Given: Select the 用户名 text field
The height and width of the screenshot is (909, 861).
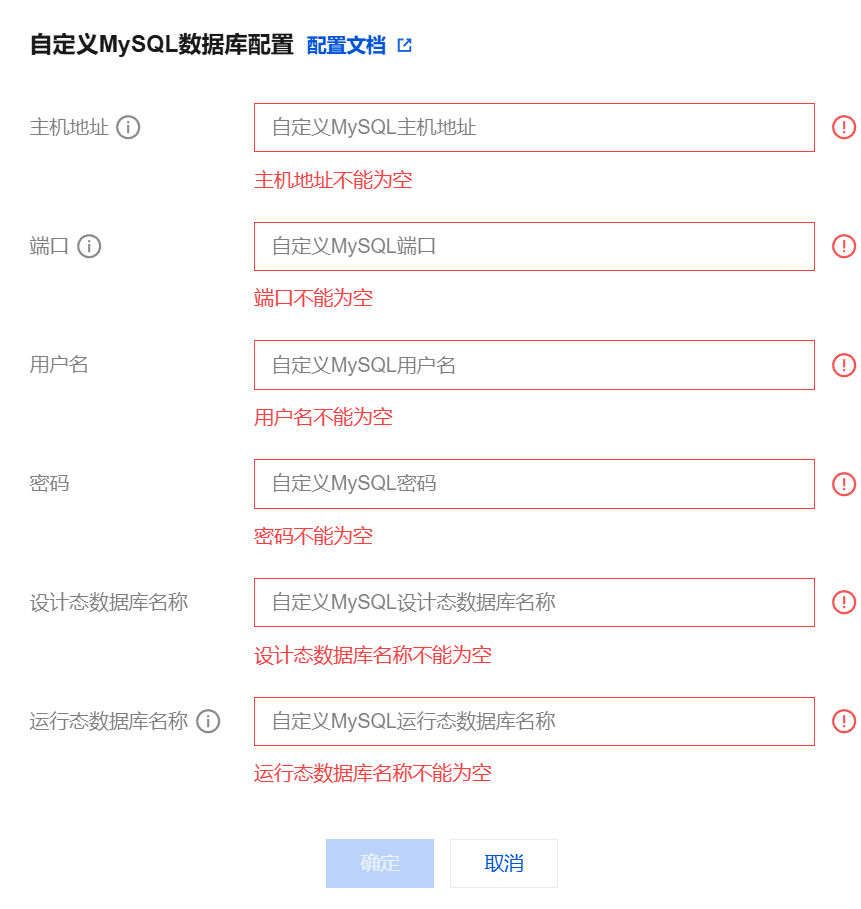Looking at the screenshot, I should click(x=534, y=365).
